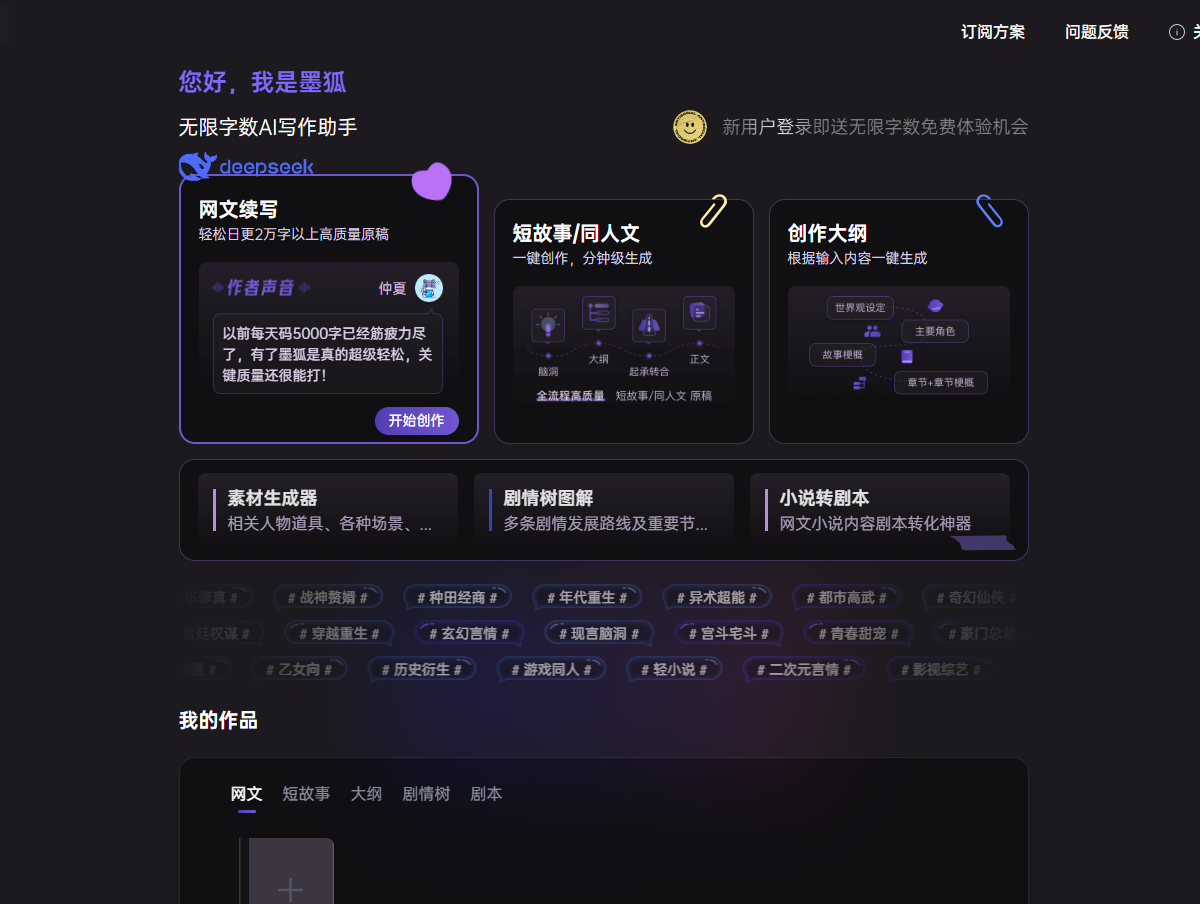
Task: Switch to the 剧情树 tab
Action: point(426,794)
